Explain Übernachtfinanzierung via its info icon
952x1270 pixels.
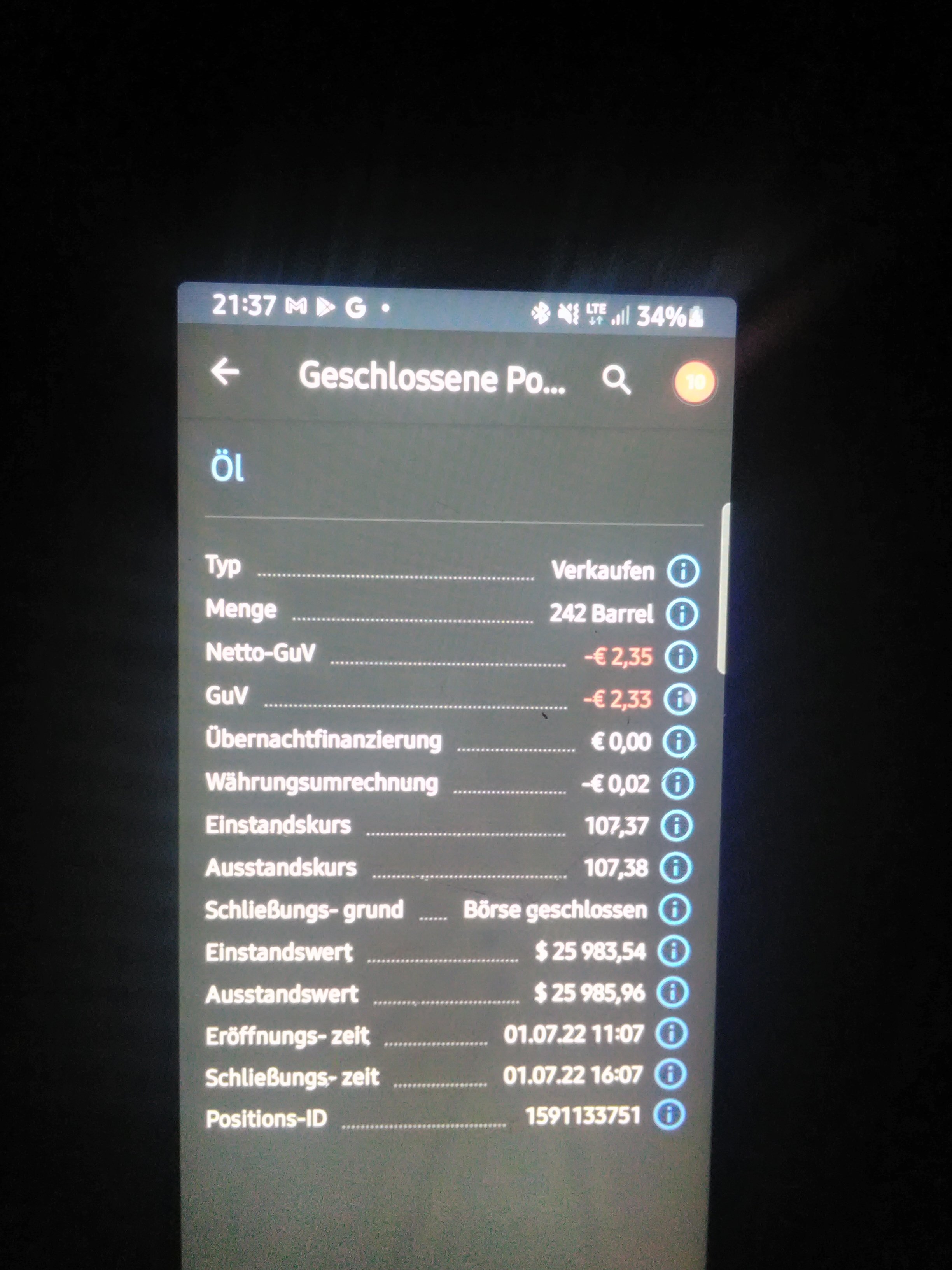coord(679,741)
